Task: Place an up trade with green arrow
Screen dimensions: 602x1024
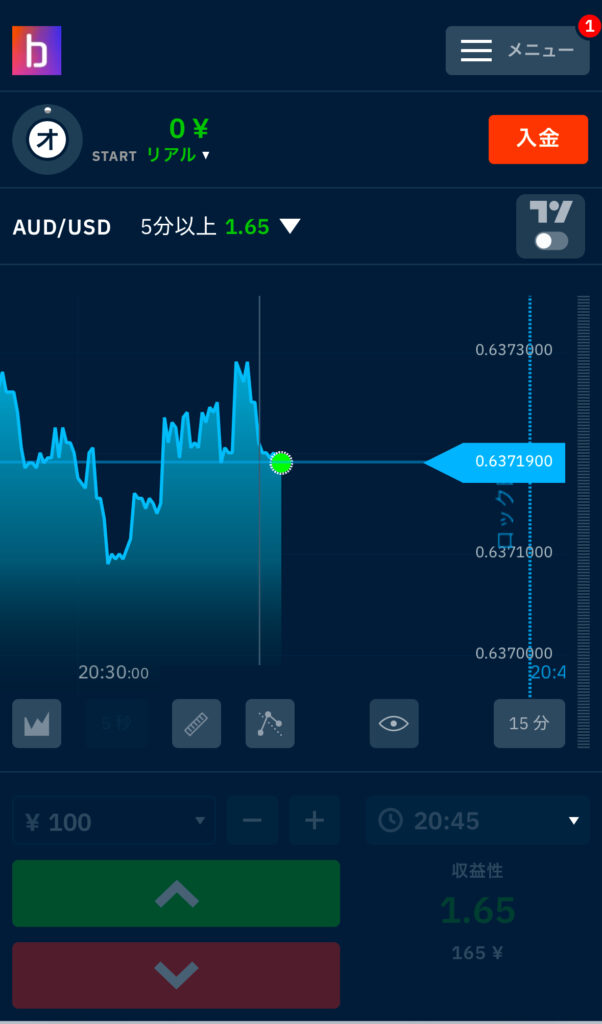Action: click(x=176, y=893)
